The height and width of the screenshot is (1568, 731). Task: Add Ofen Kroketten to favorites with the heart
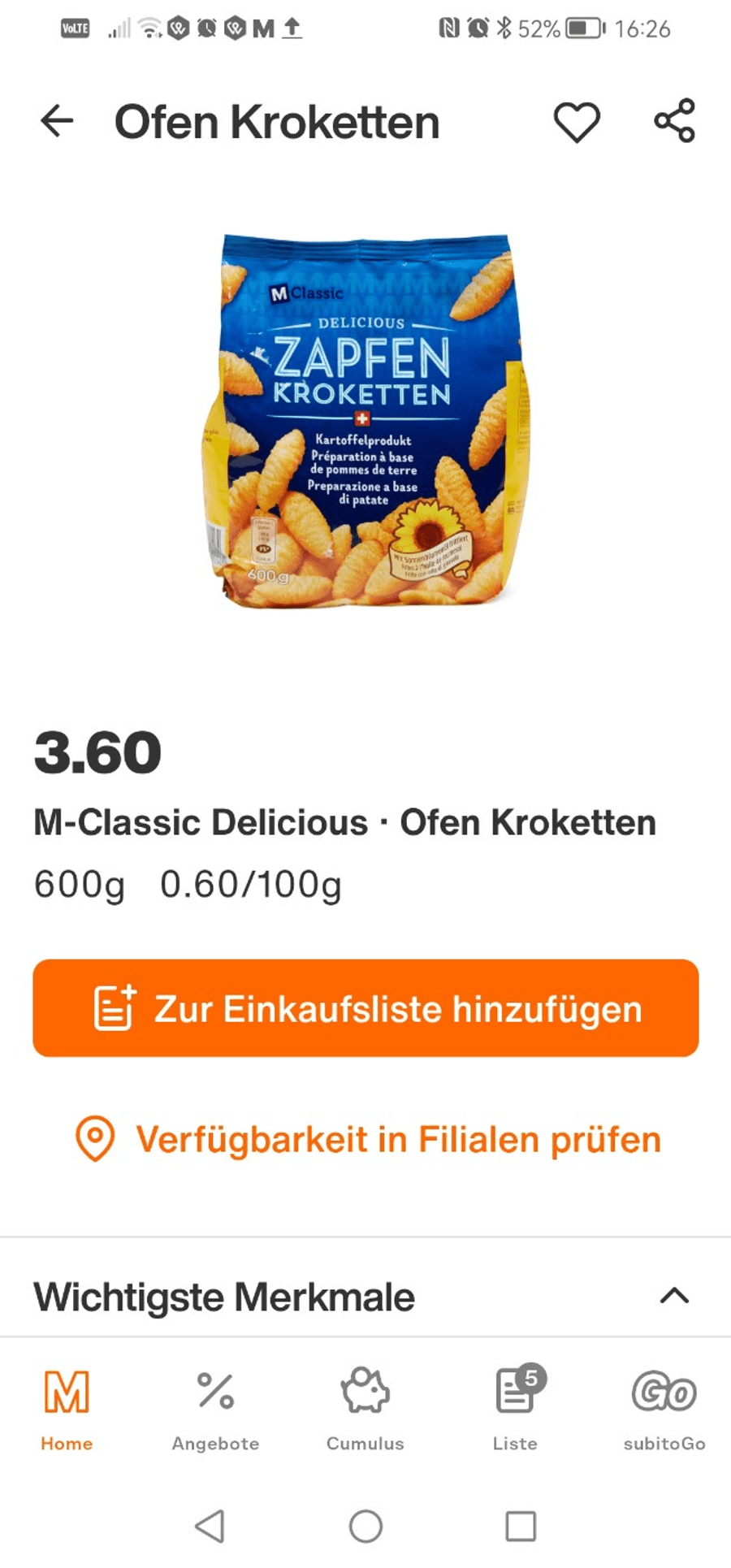click(x=577, y=123)
